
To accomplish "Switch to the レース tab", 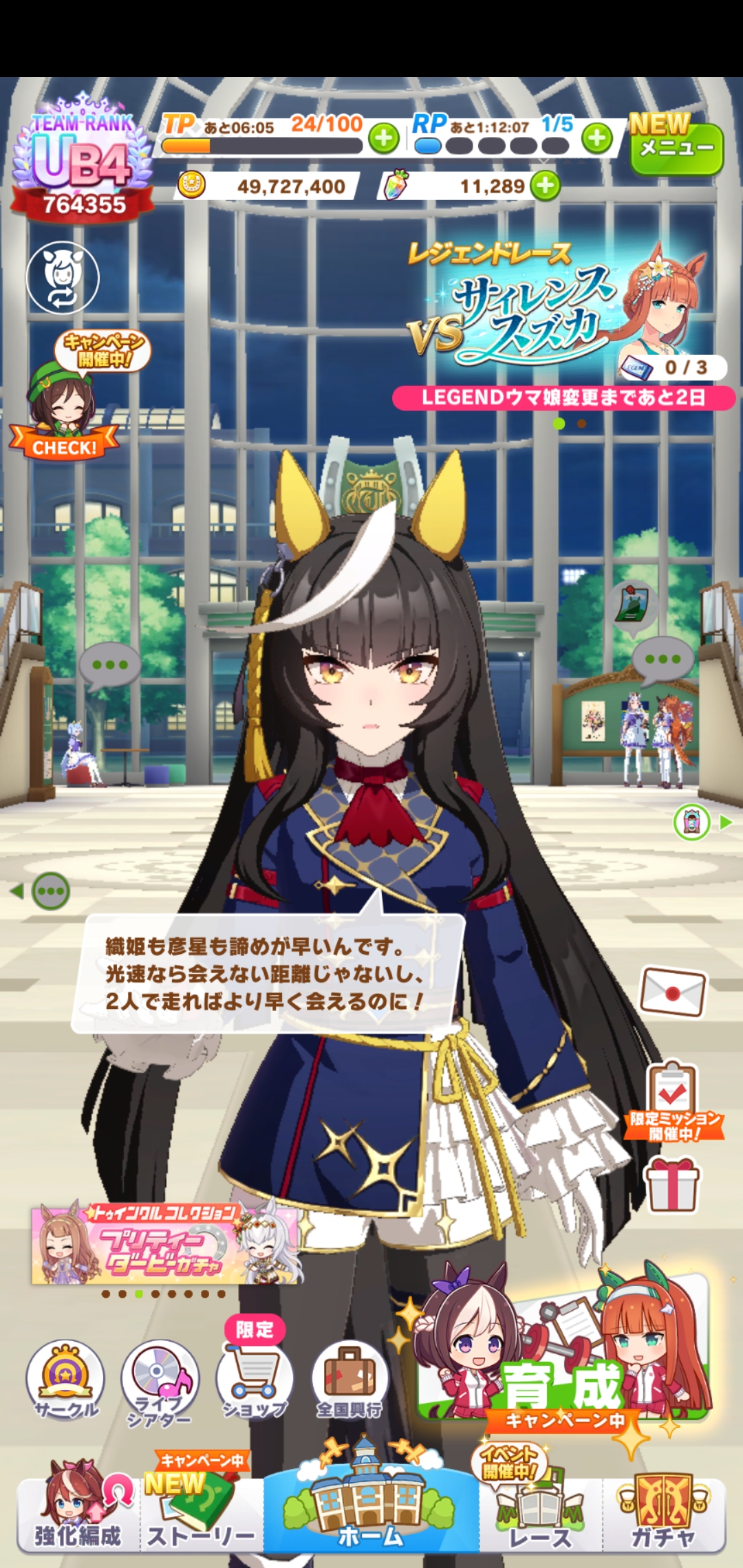I will (541, 1513).
